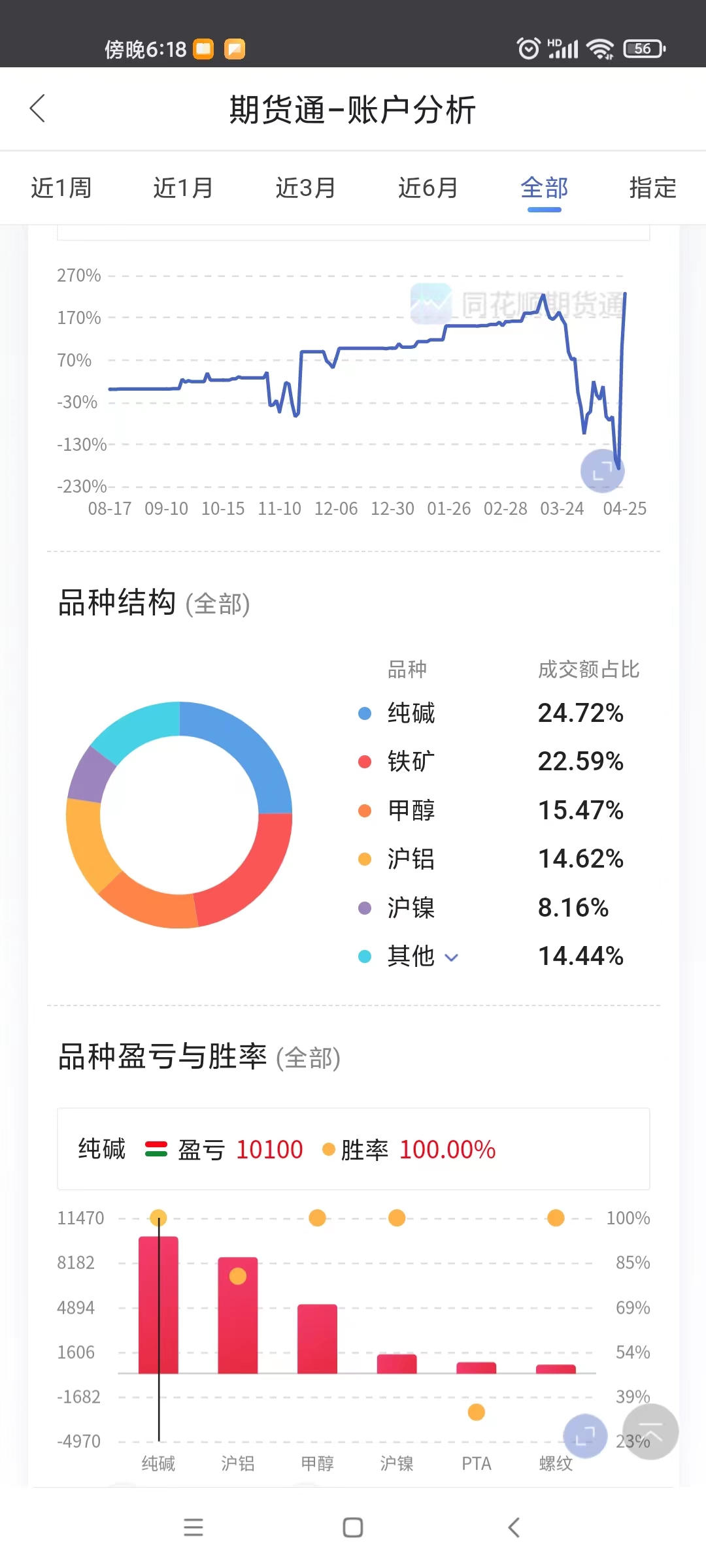Viewport: 706px width, 1568px height.
Task: Expand the yield line chart to fullscreen
Action: [603, 471]
